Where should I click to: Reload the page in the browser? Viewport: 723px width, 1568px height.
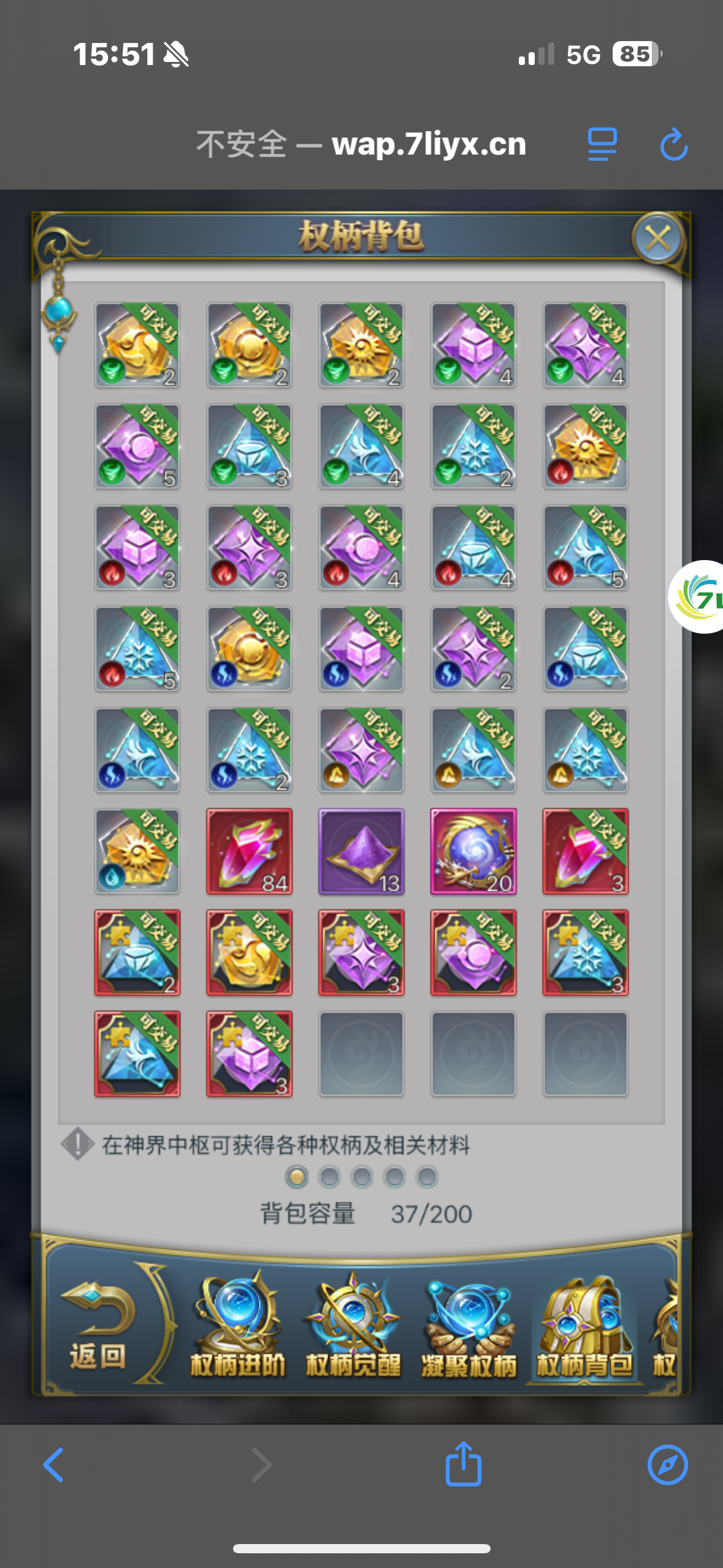pyautogui.click(x=674, y=145)
